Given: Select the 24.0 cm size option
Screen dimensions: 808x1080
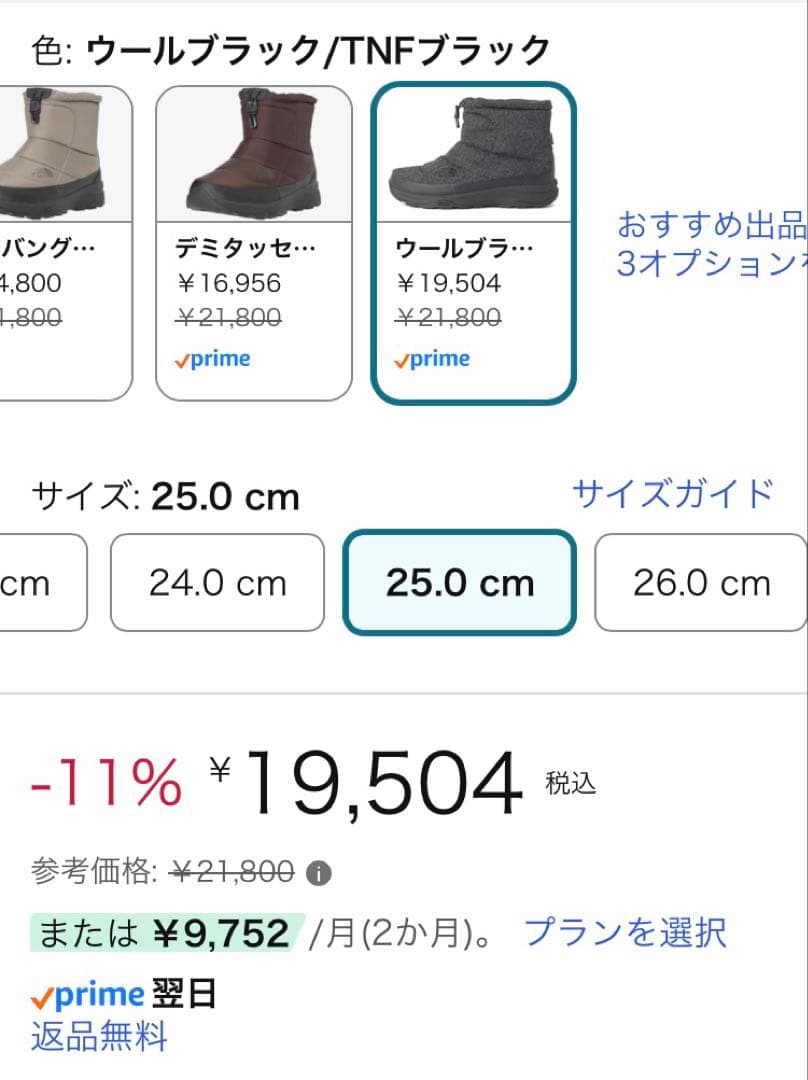Looking at the screenshot, I should [216, 582].
